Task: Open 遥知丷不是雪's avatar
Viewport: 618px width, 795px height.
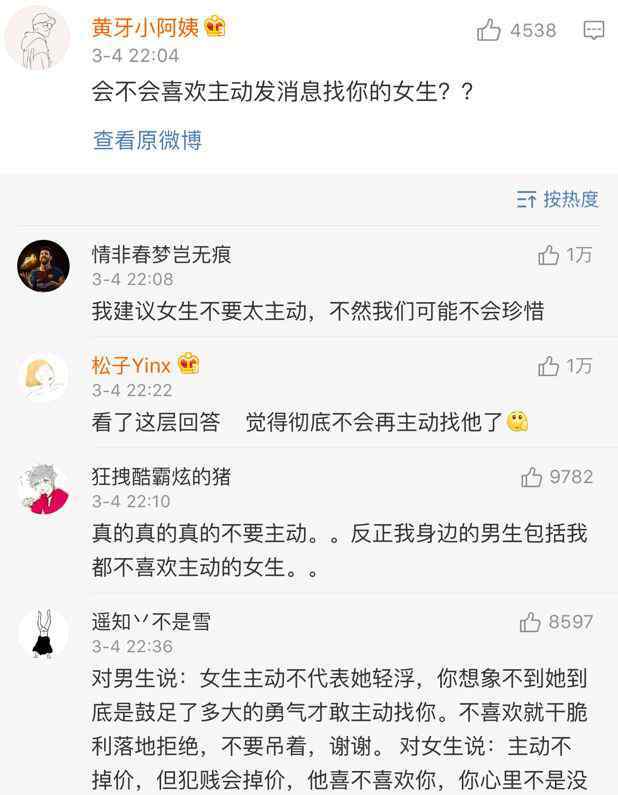Action: (44, 633)
